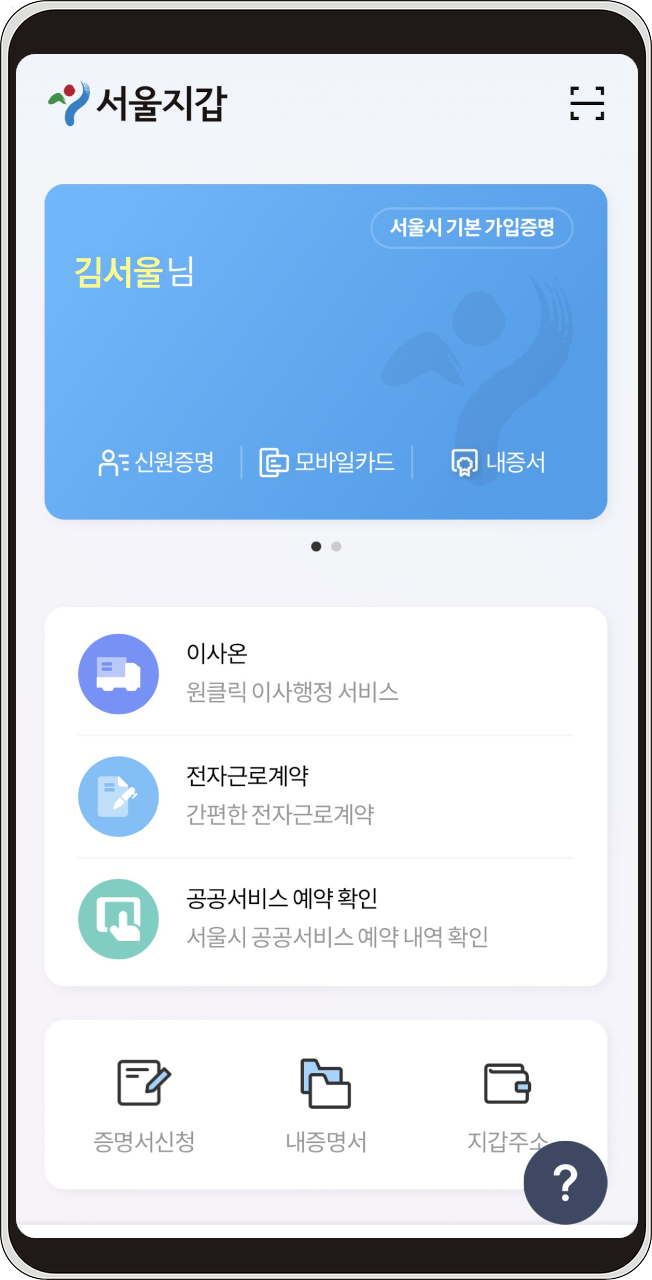The width and height of the screenshot is (652, 1280).
Task: Select 증명서신청 shortcut
Action: (x=144, y=1106)
